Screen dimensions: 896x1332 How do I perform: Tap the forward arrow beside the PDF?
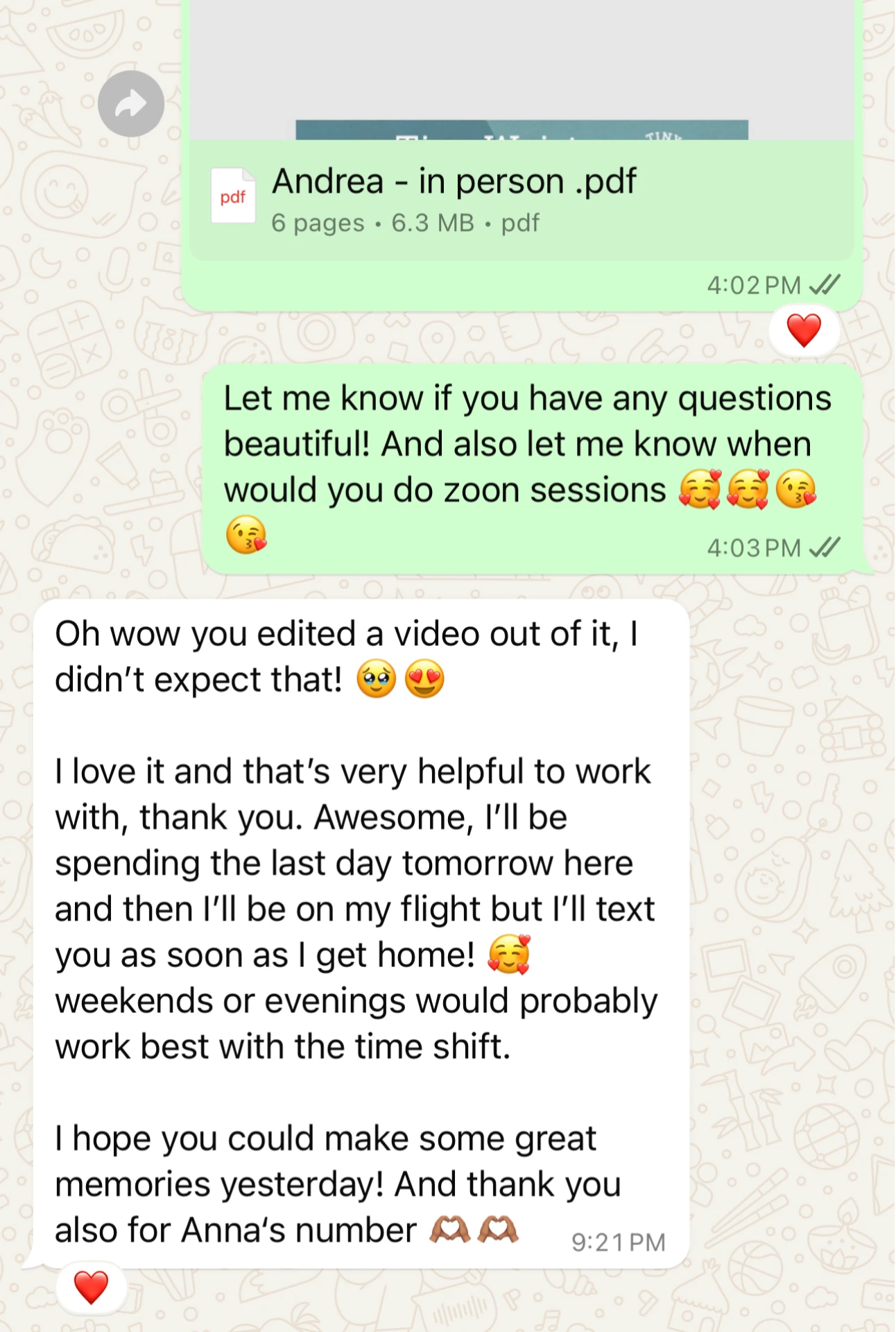[130, 104]
